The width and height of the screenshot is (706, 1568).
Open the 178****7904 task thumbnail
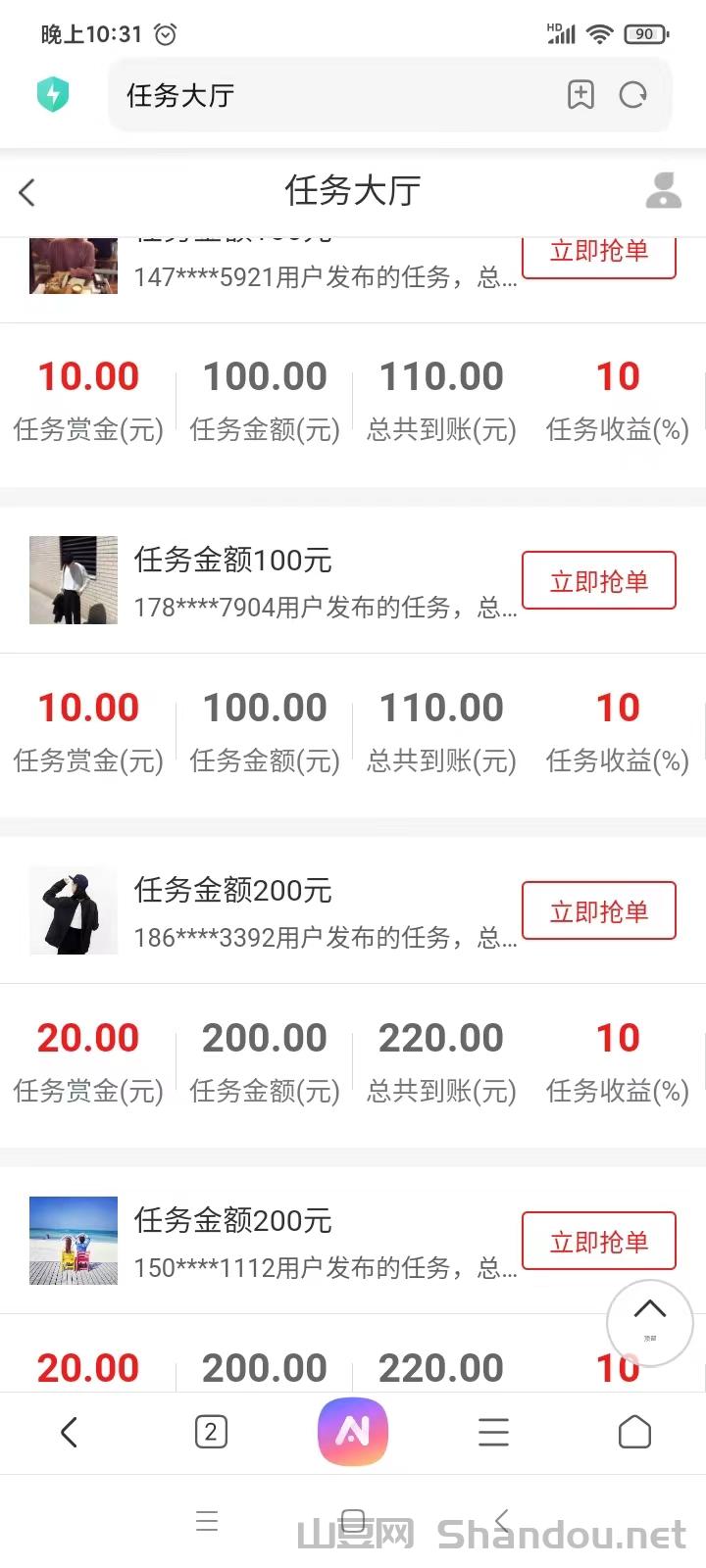(74, 580)
